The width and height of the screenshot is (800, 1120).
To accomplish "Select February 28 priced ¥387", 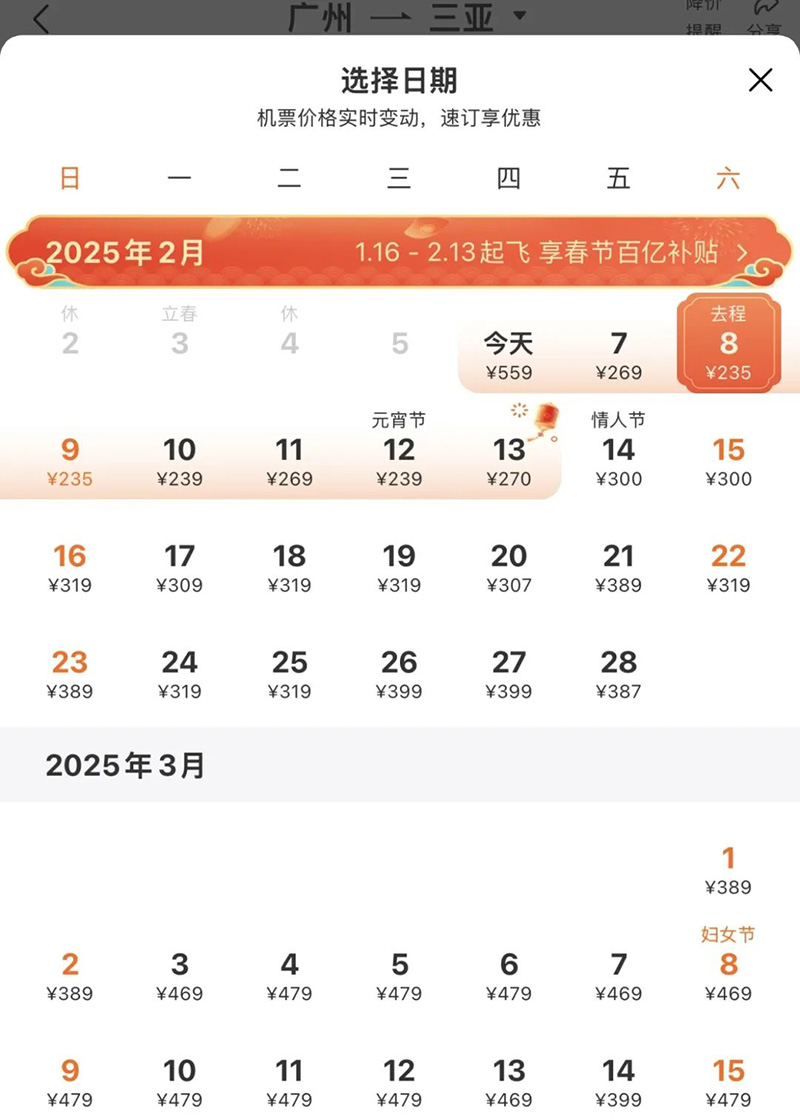I will pos(619,674).
